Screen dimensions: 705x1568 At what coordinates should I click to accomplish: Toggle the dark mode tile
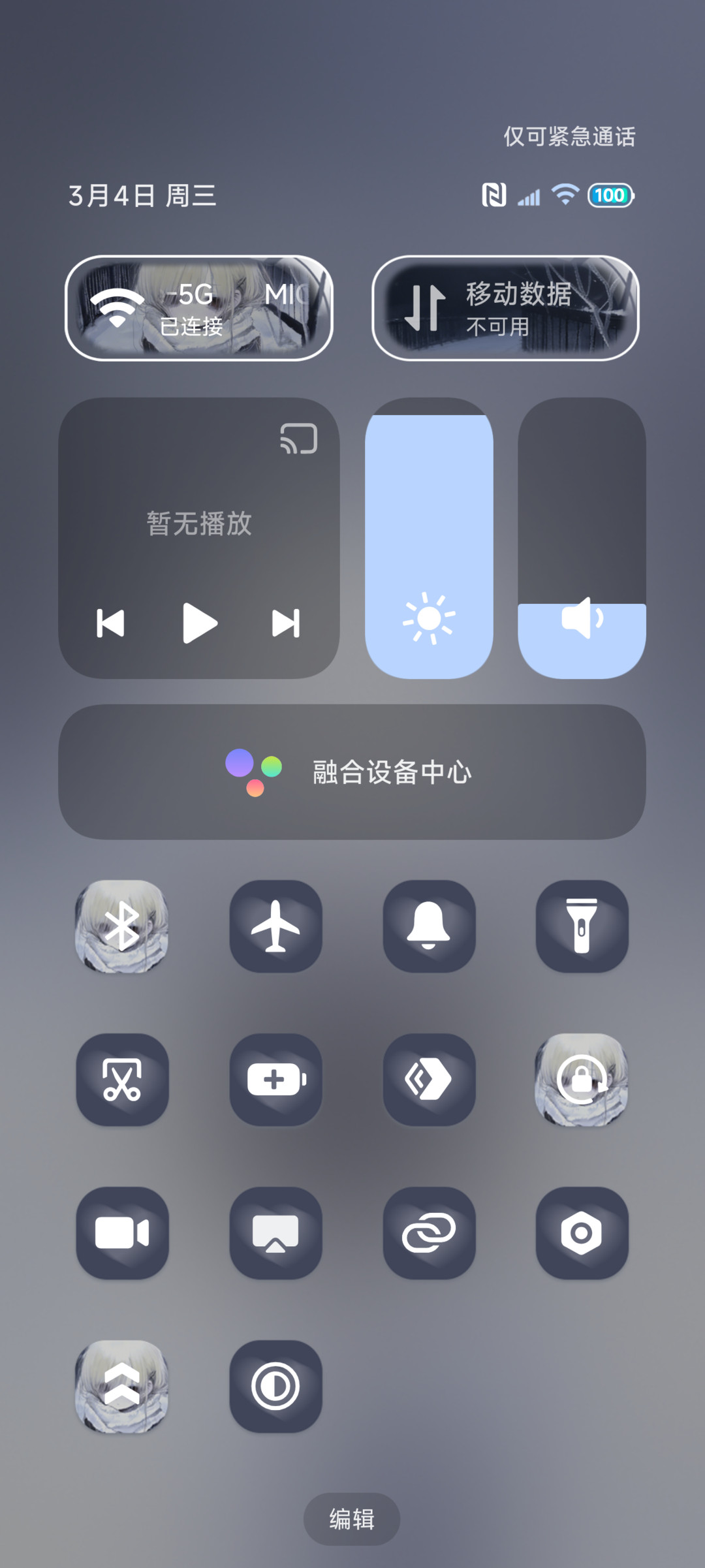(275, 1387)
